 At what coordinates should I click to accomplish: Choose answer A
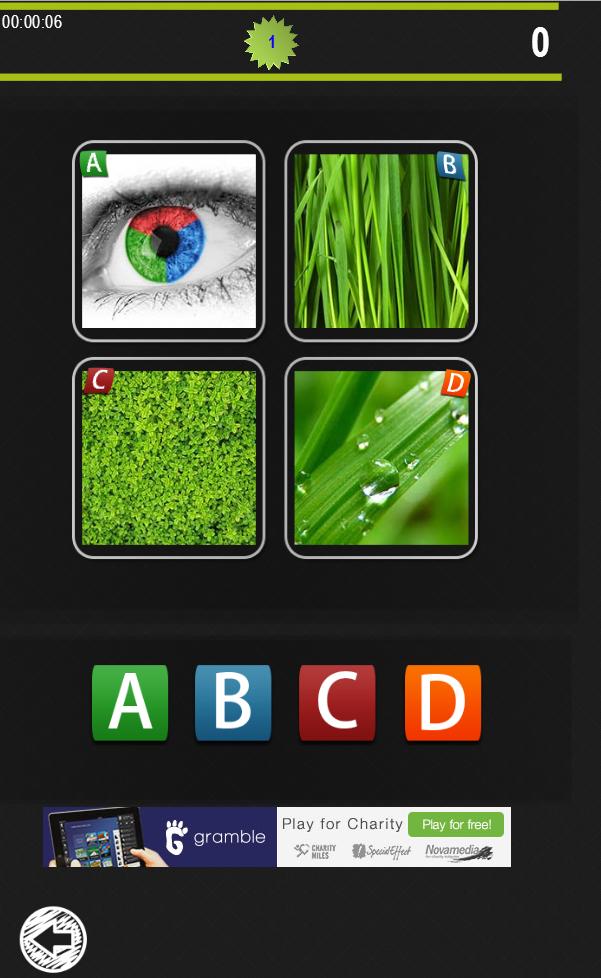(130, 703)
